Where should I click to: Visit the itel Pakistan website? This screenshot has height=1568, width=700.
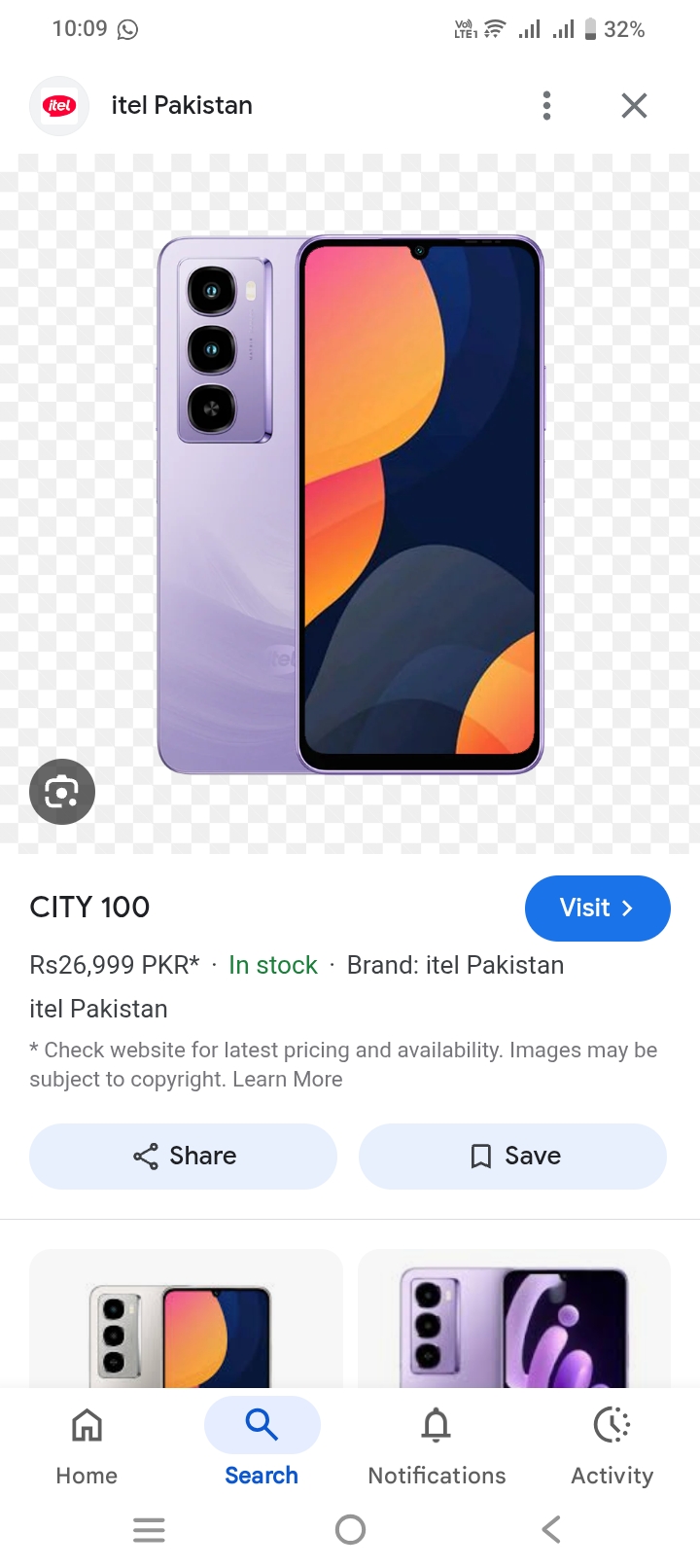tap(597, 909)
